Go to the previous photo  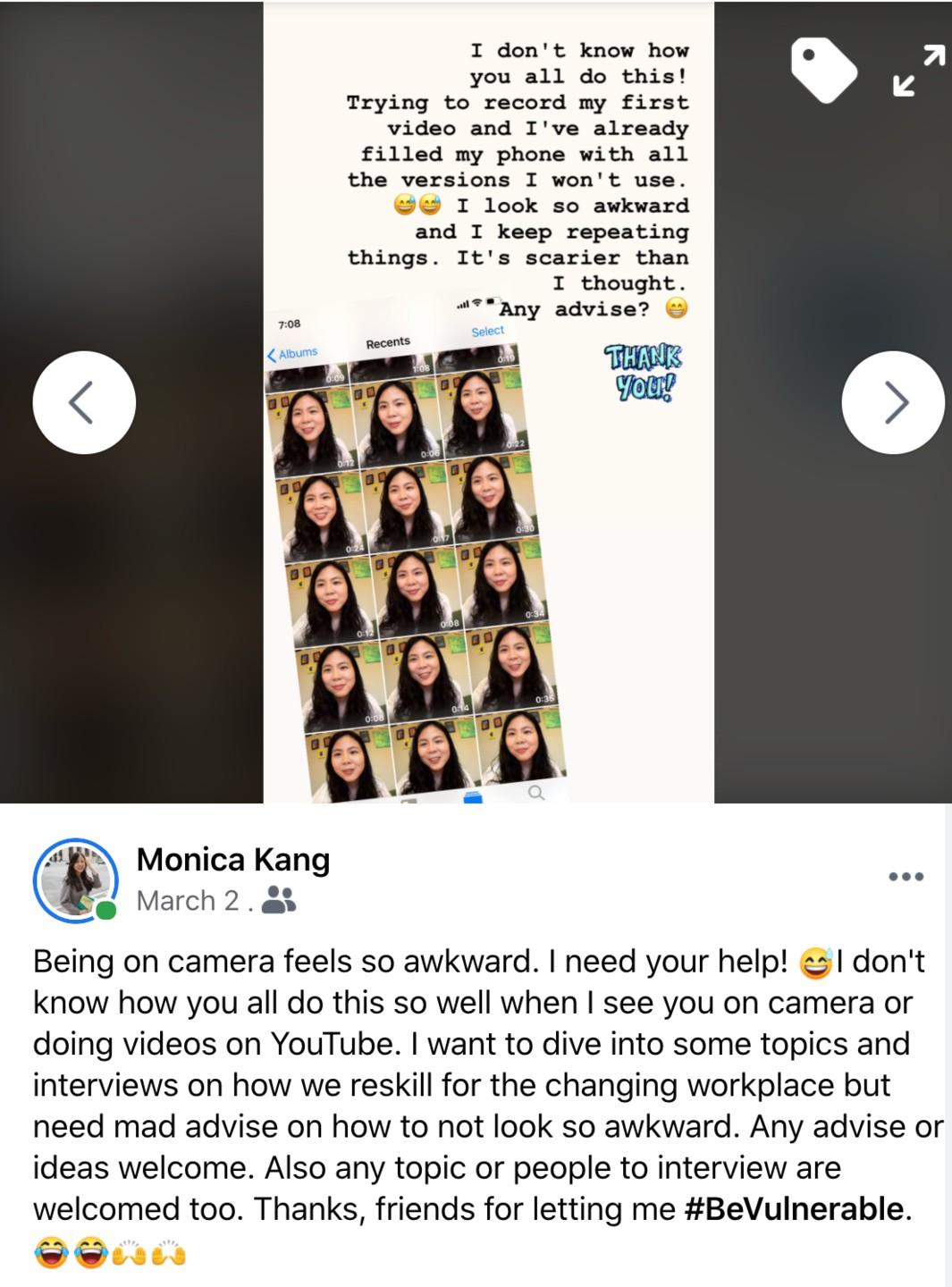(84, 402)
